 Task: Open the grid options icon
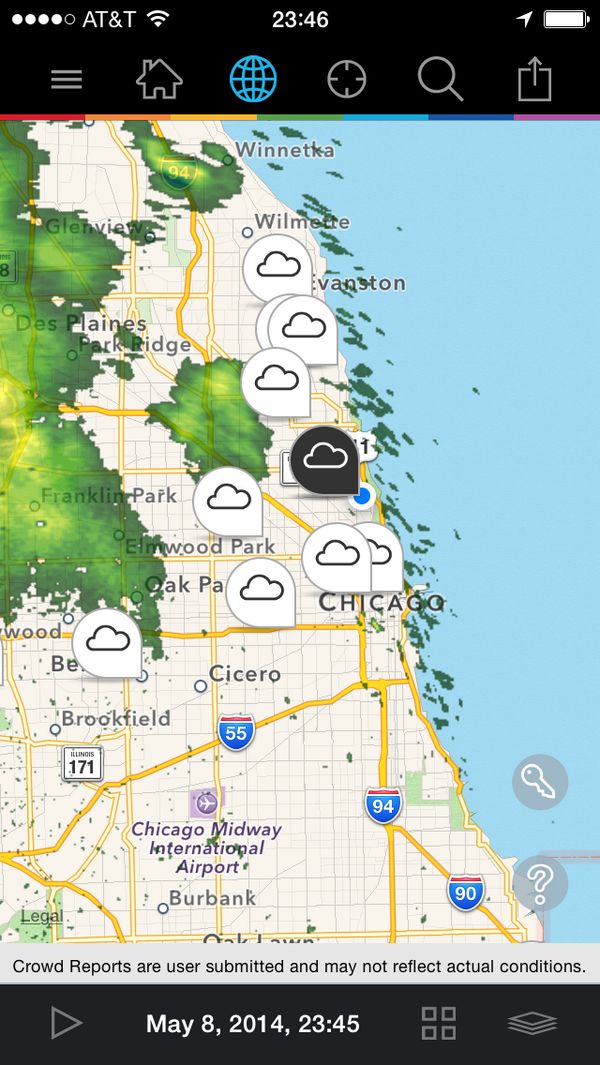(x=439, y=1023)
